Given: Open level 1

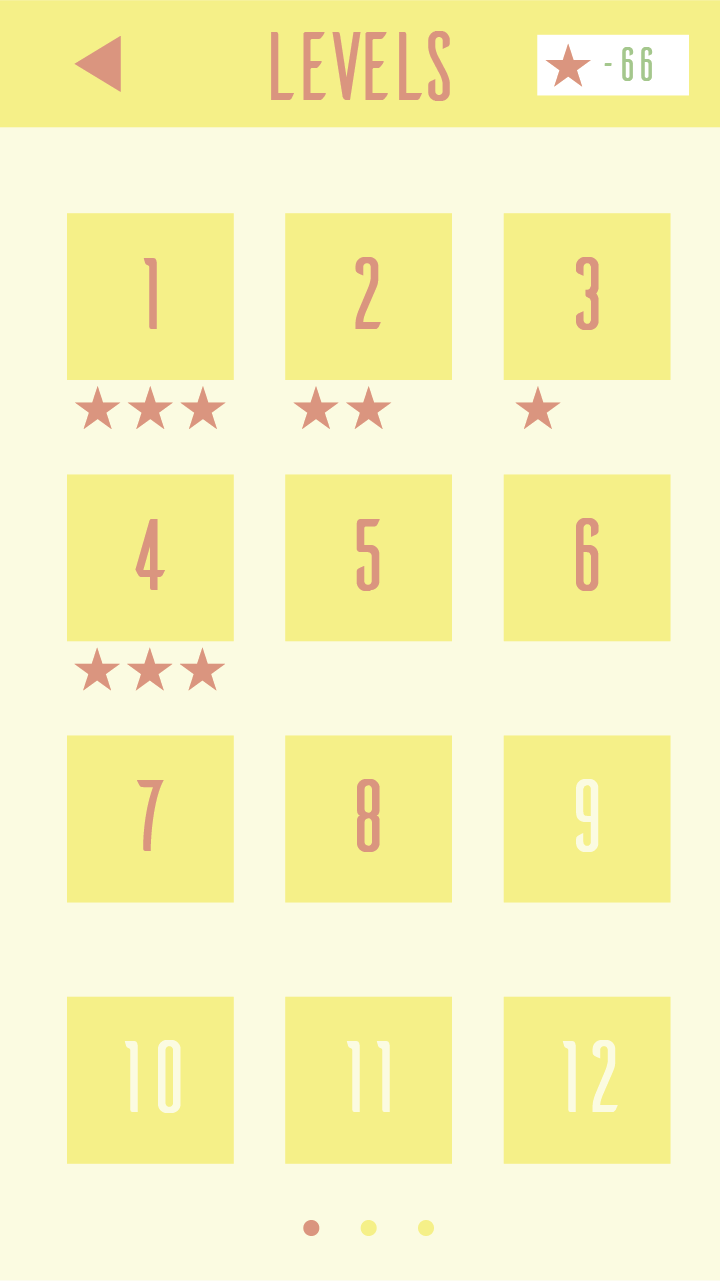Looking at the screenshot, I should pos(150,296).
